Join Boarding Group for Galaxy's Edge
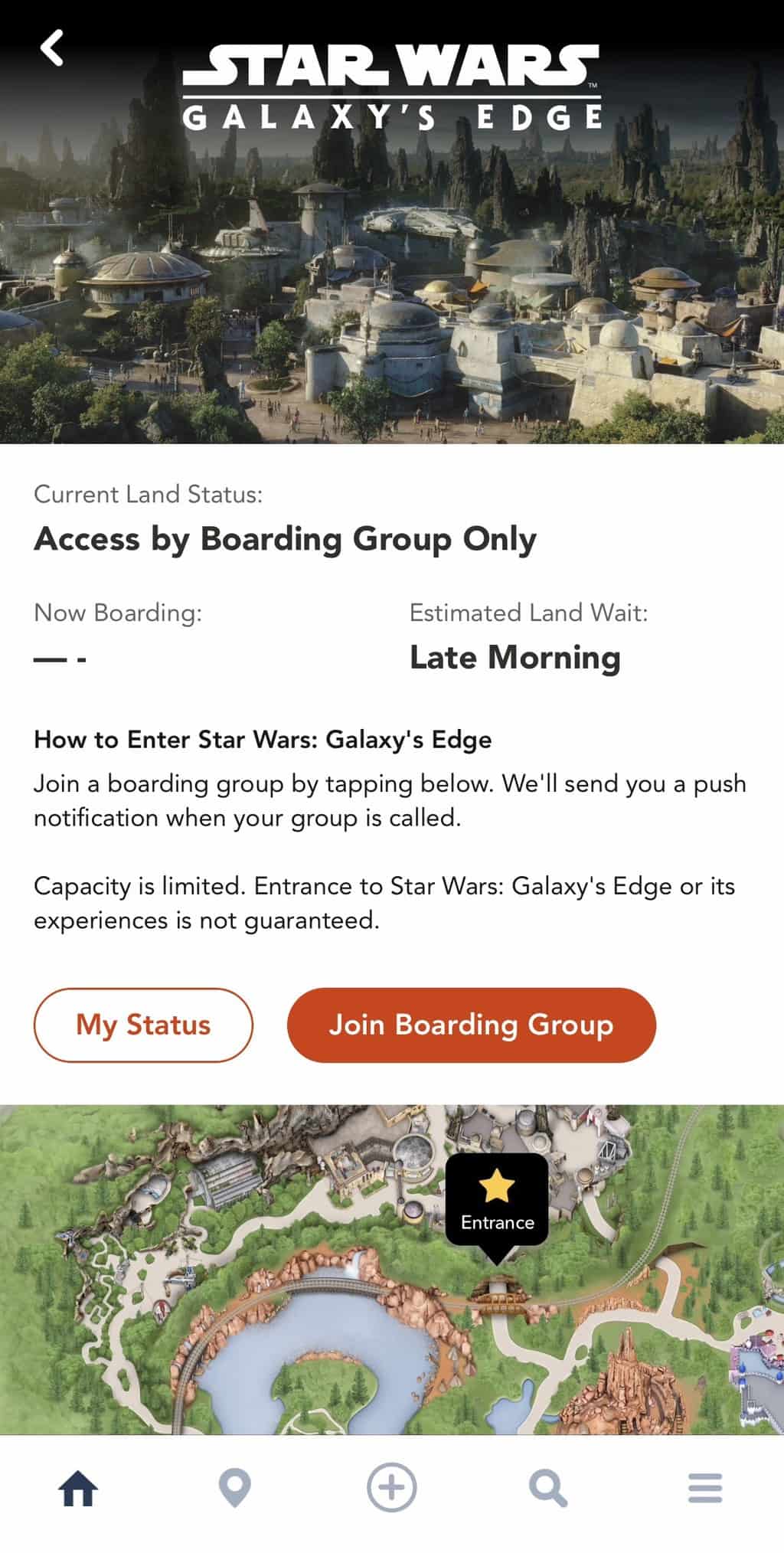 point(470,1025)
